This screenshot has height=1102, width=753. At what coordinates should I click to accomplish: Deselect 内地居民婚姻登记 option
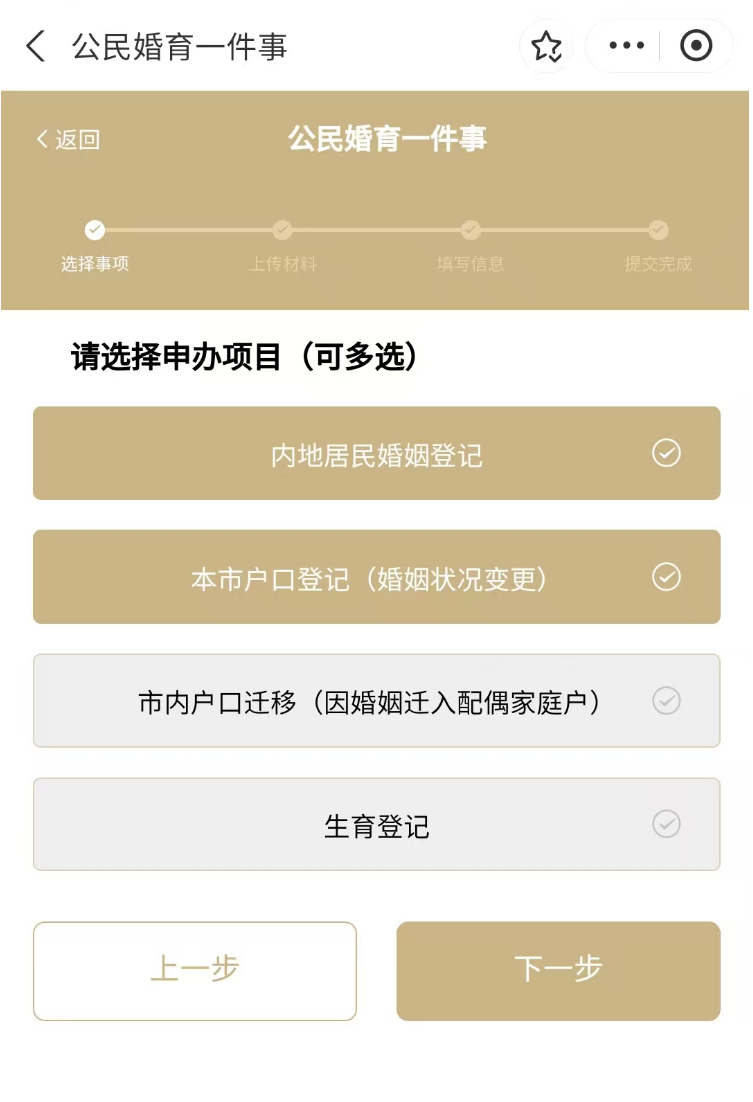tap(376, 454)
